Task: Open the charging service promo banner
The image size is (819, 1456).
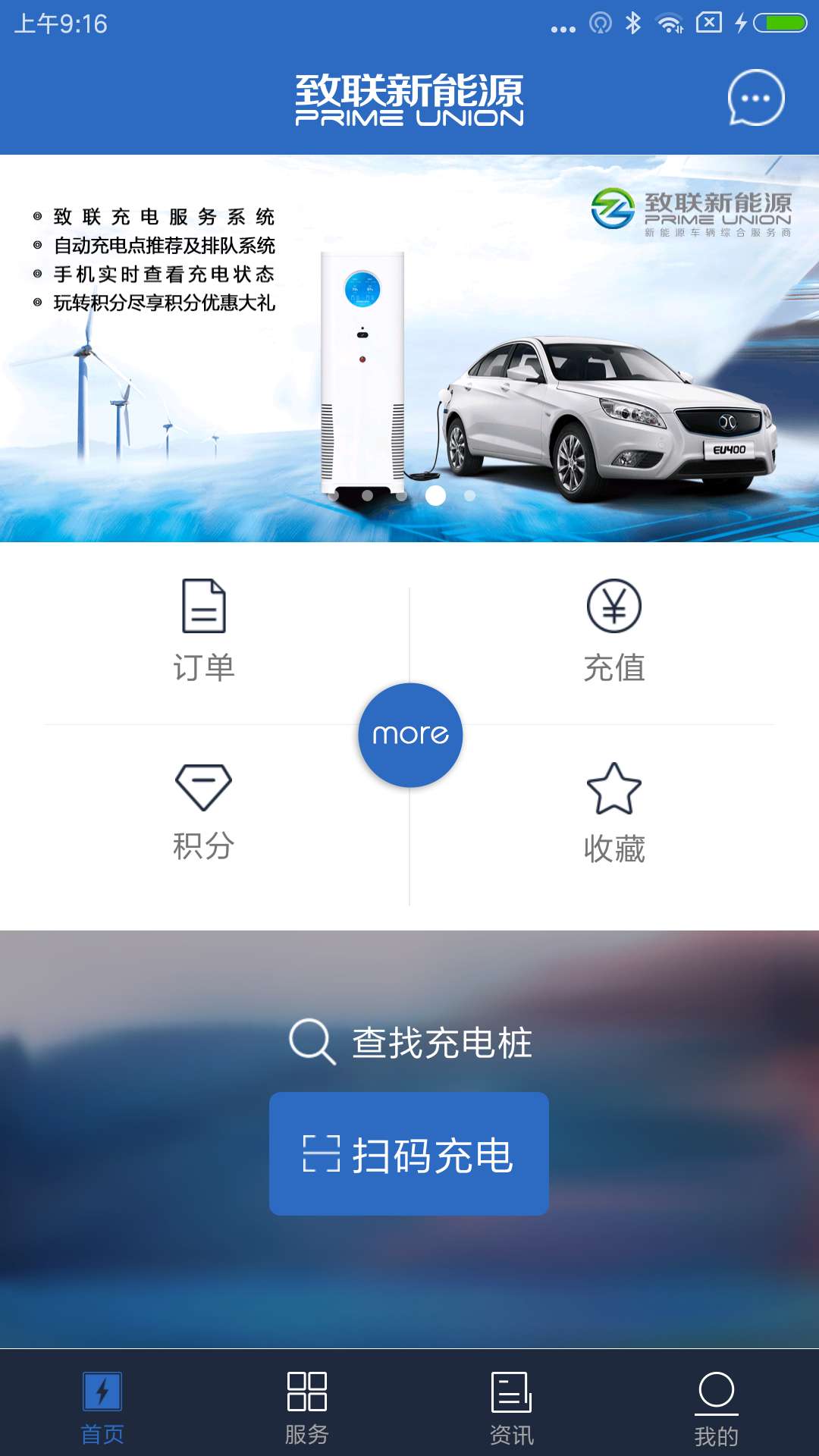Action: pos(409,349)
